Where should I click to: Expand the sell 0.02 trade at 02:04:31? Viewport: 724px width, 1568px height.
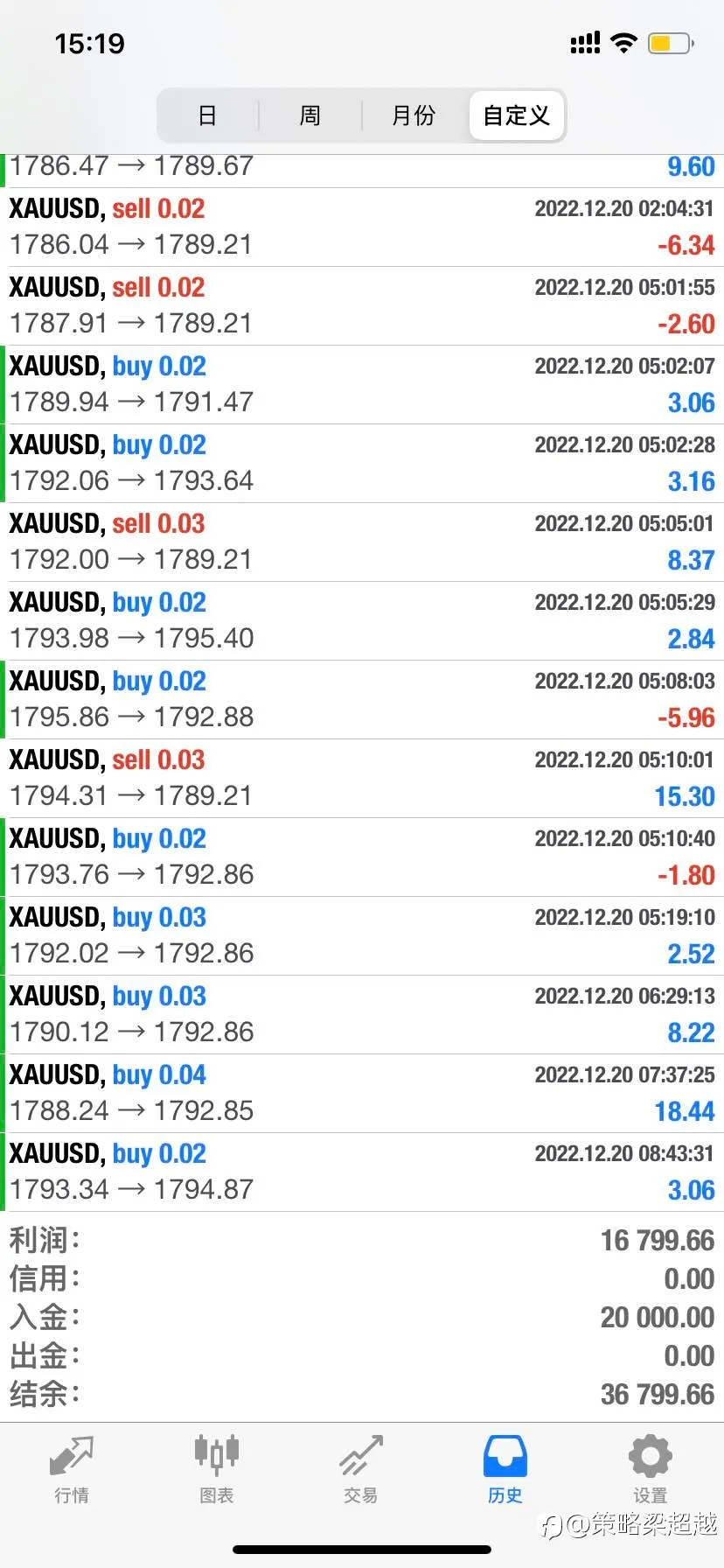coord(362,227)
